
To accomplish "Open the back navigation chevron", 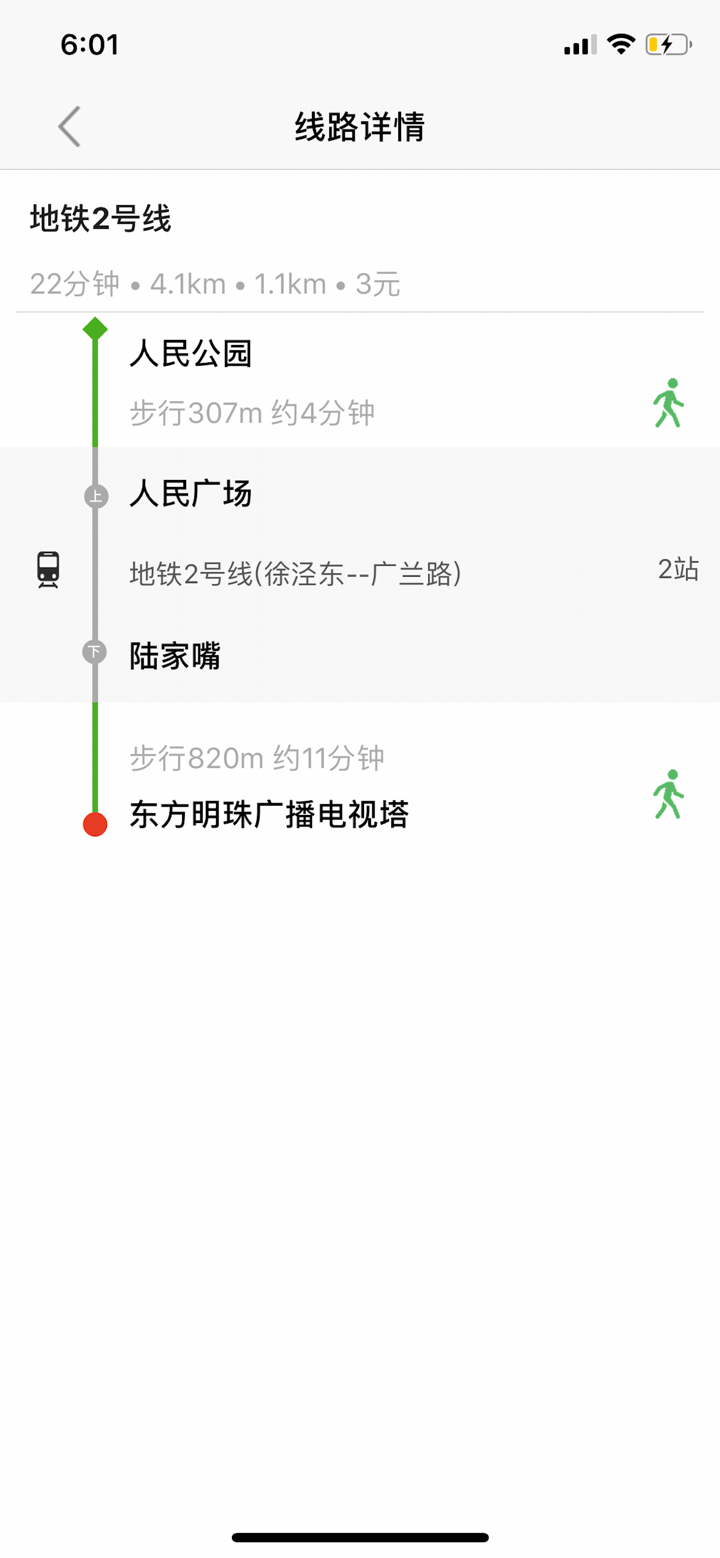I will tap(66, 126).
